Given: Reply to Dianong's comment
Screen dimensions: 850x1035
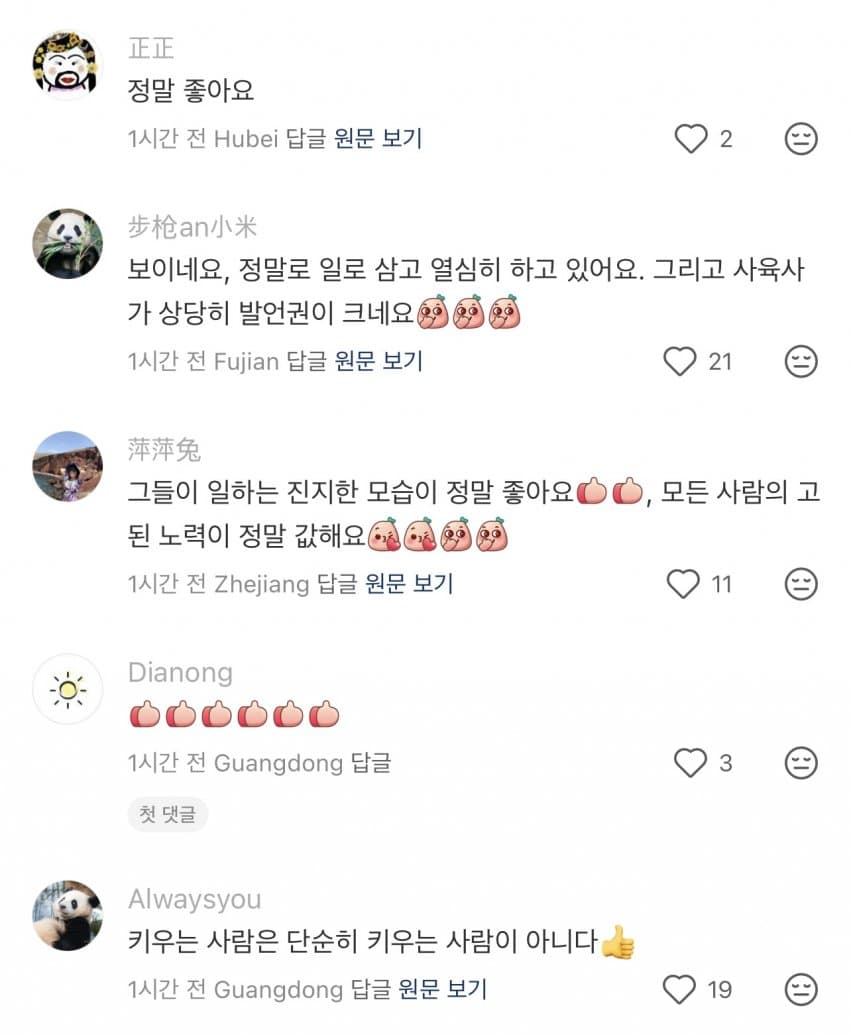Looking at the screenshot, I should click(370, 764).
